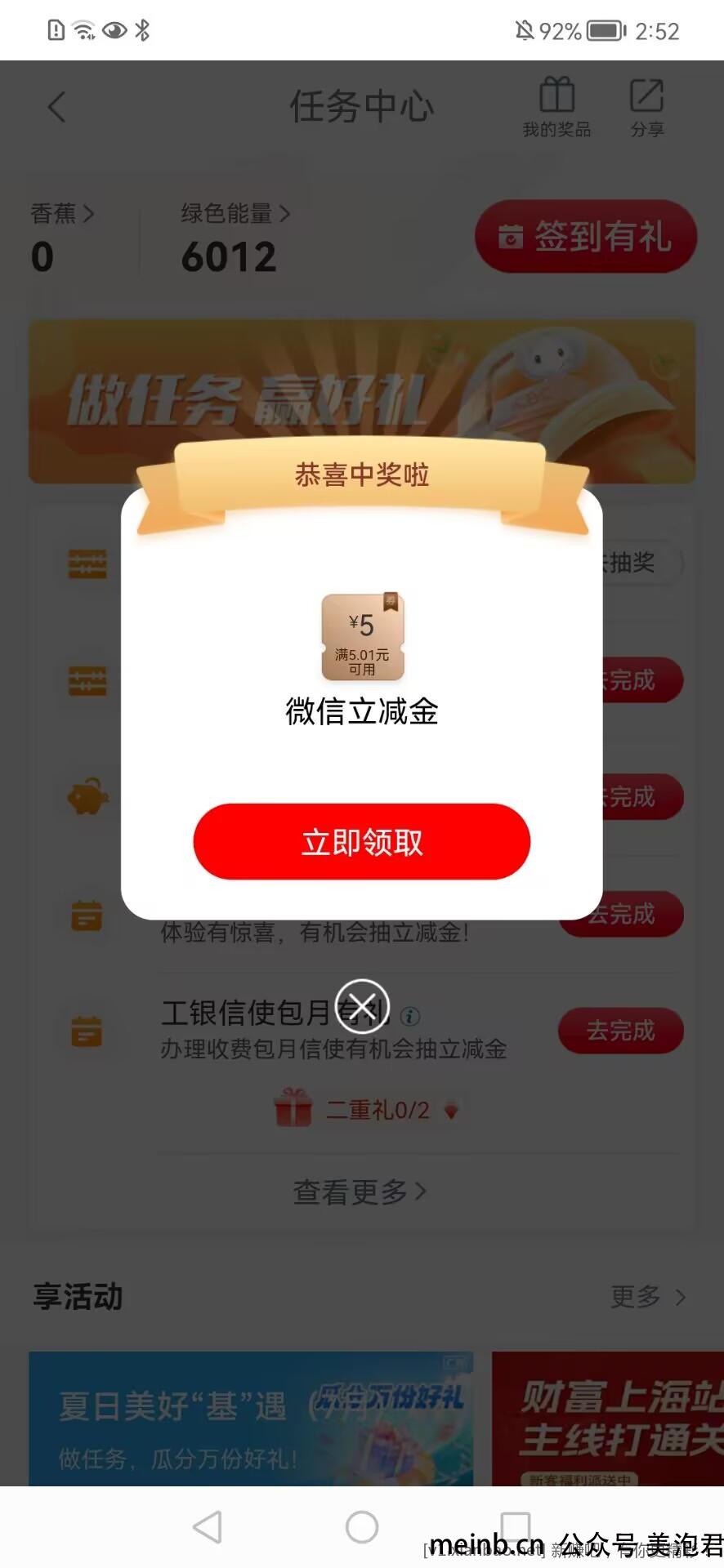Image resolution: width=724 pixels, height=1568 pixels.
Task: Tap 去完成 for 工银信使包月
Action: 620,1031
